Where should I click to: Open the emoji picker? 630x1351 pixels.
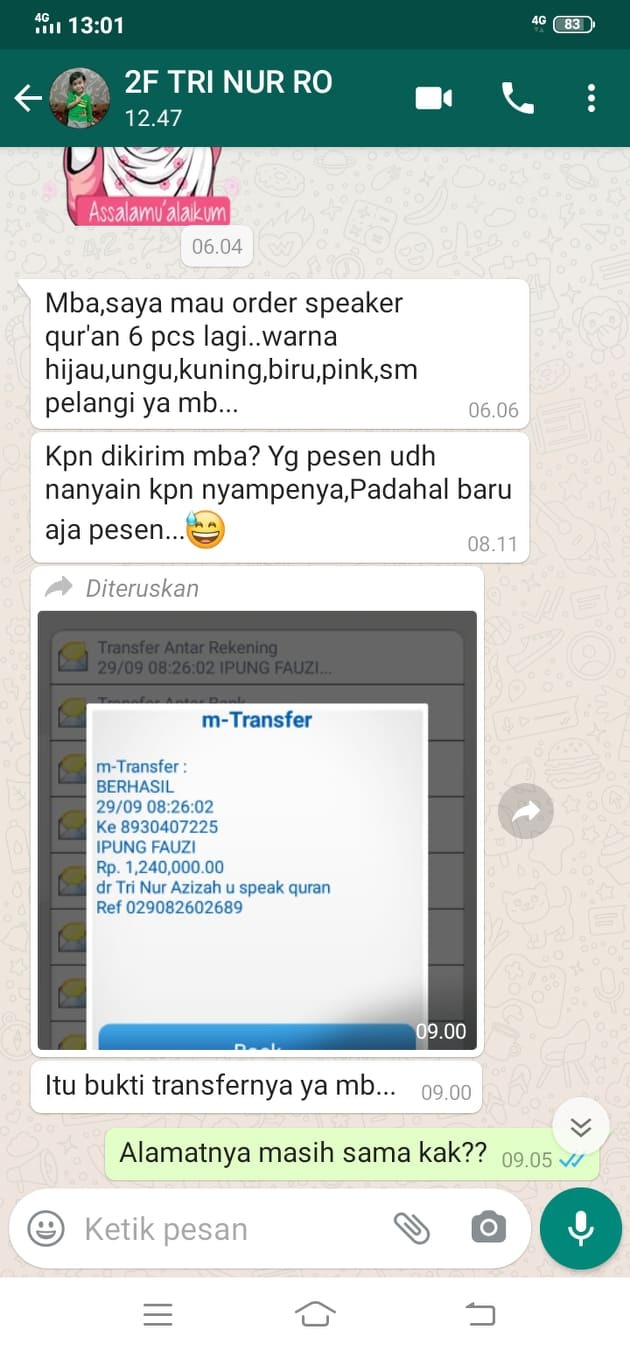pos(46,1228)
